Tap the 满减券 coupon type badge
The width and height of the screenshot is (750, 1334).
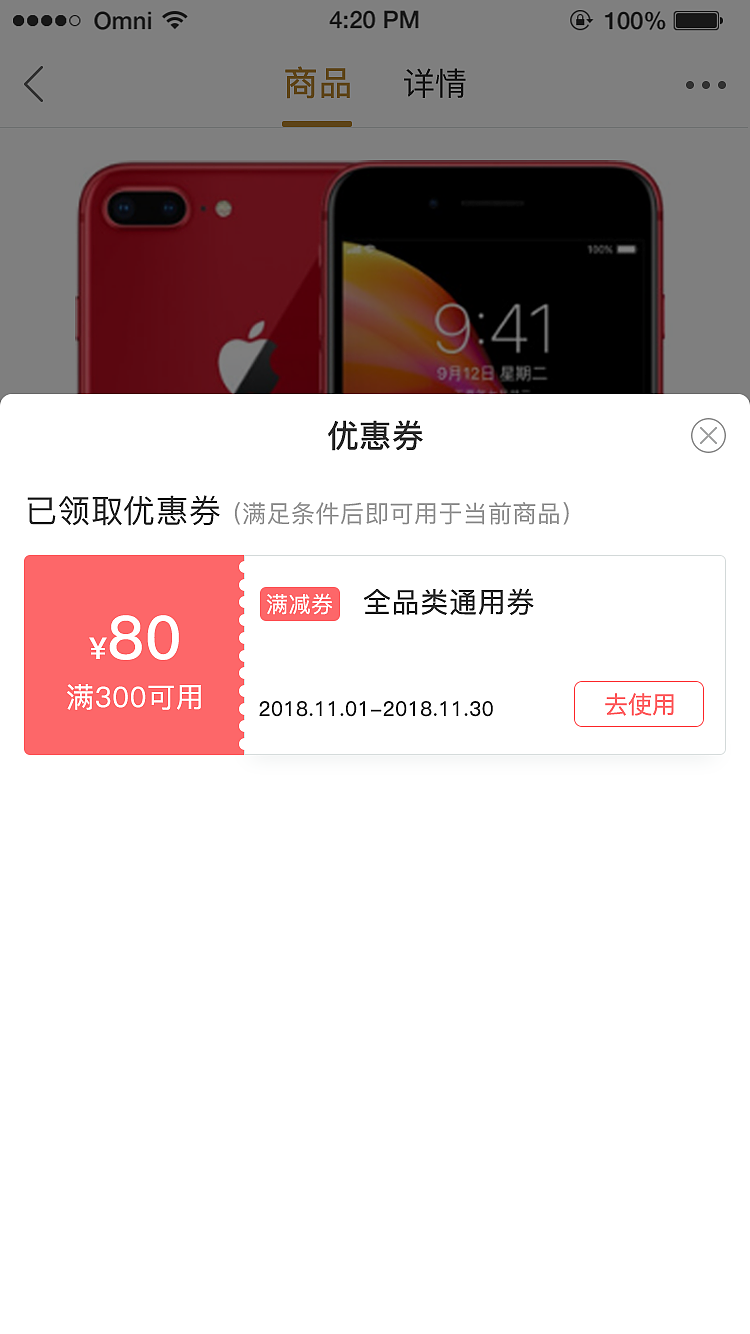point(299,604)
